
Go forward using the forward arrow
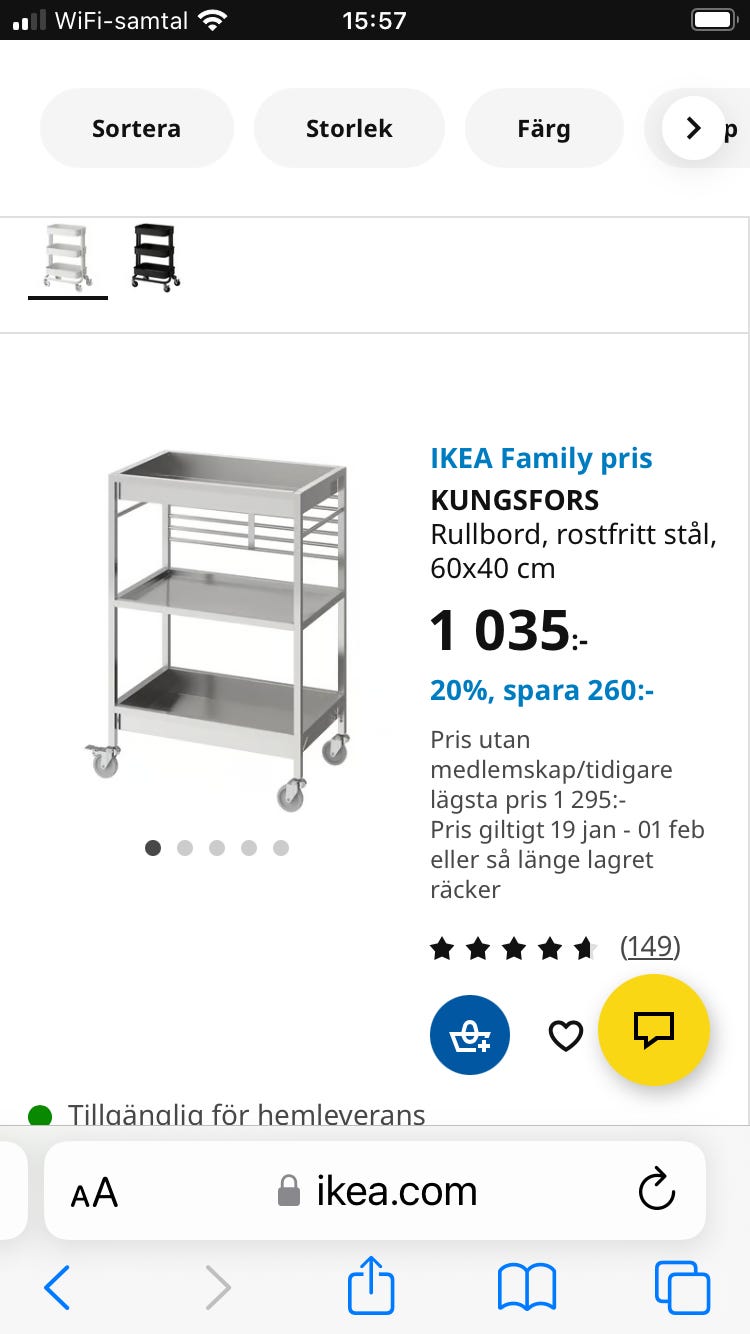coord(218,1288)
